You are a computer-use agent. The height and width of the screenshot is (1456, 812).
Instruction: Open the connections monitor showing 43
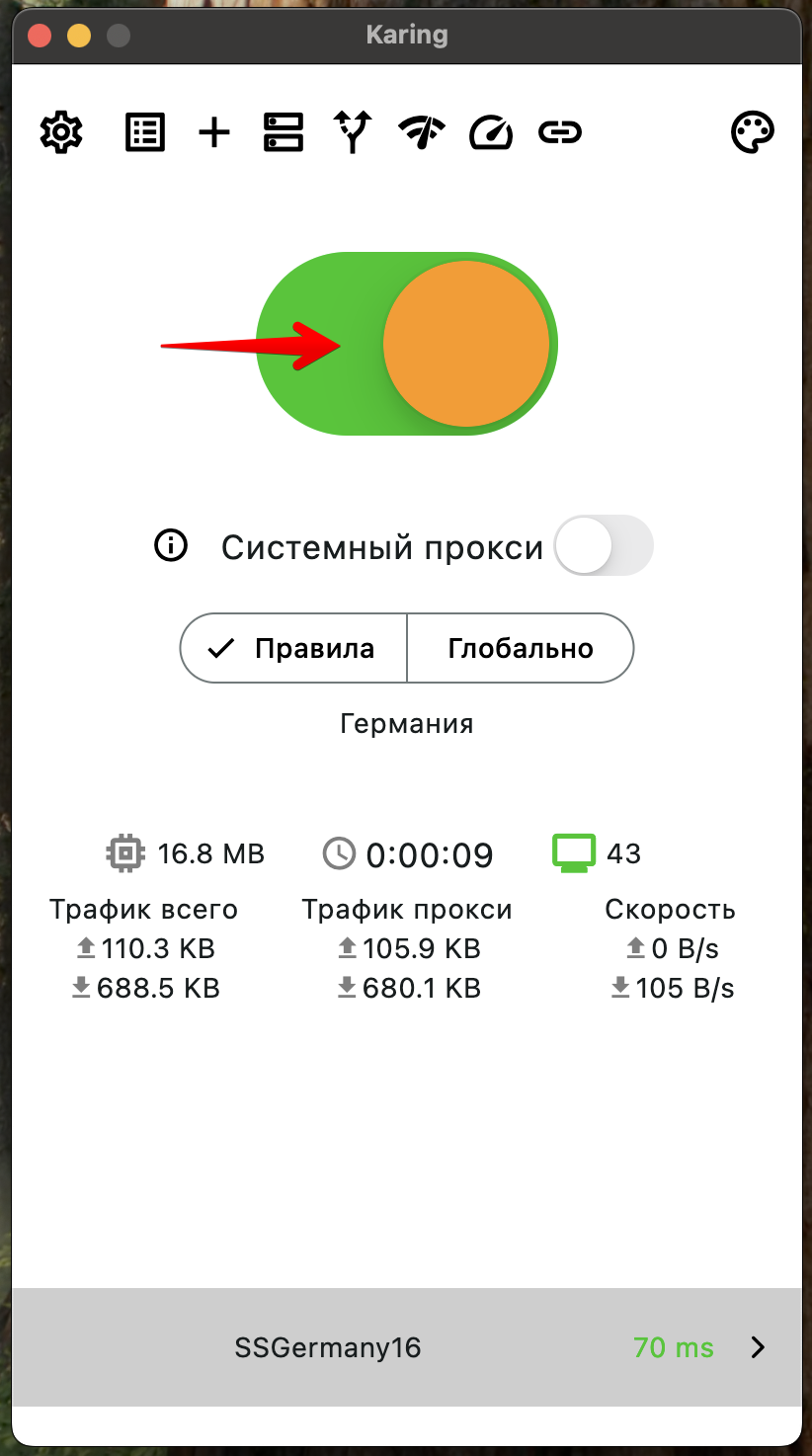pyautogui.click(x=574, y=853)
